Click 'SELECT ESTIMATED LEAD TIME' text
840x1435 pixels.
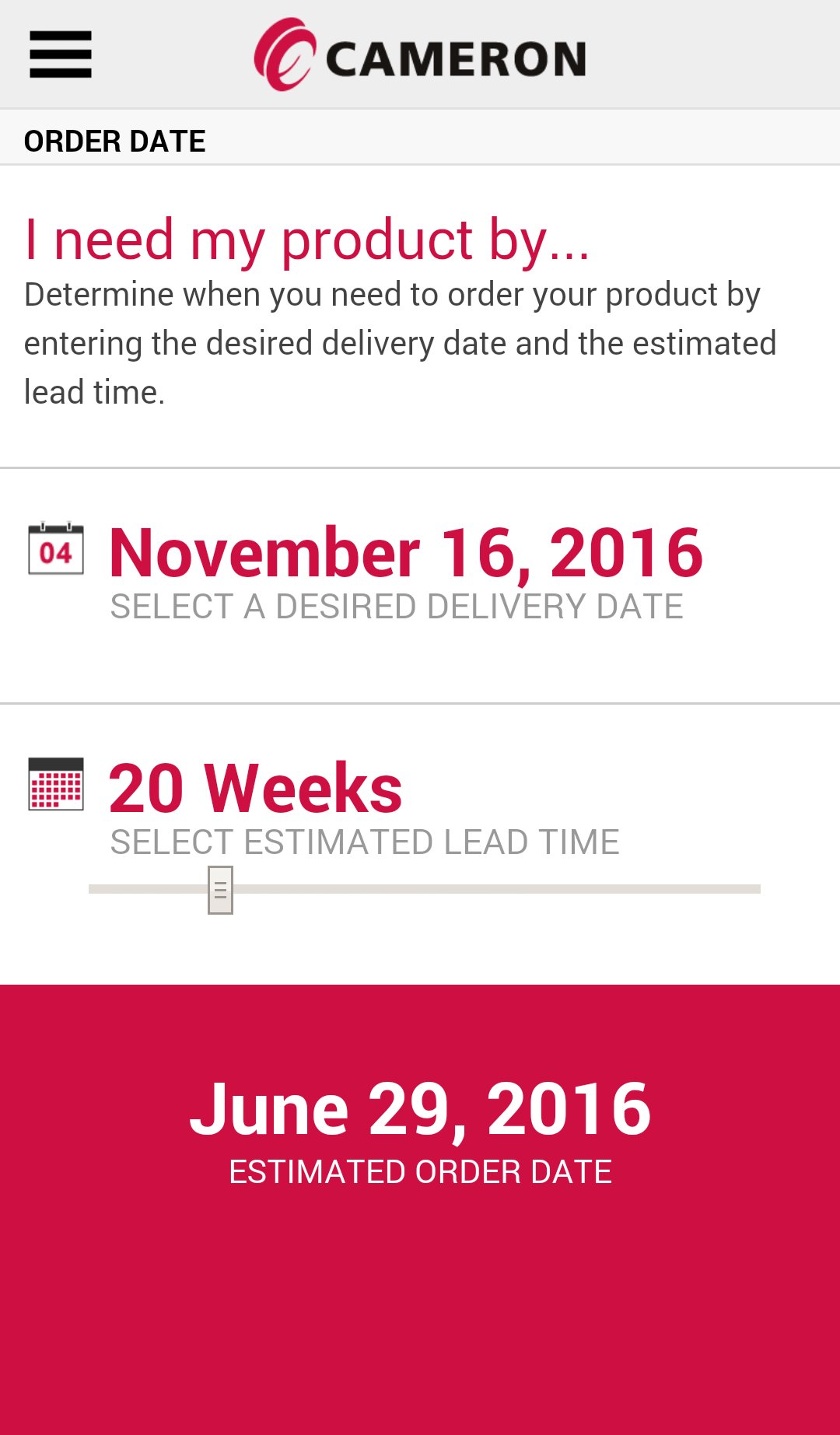coord(364,842)
